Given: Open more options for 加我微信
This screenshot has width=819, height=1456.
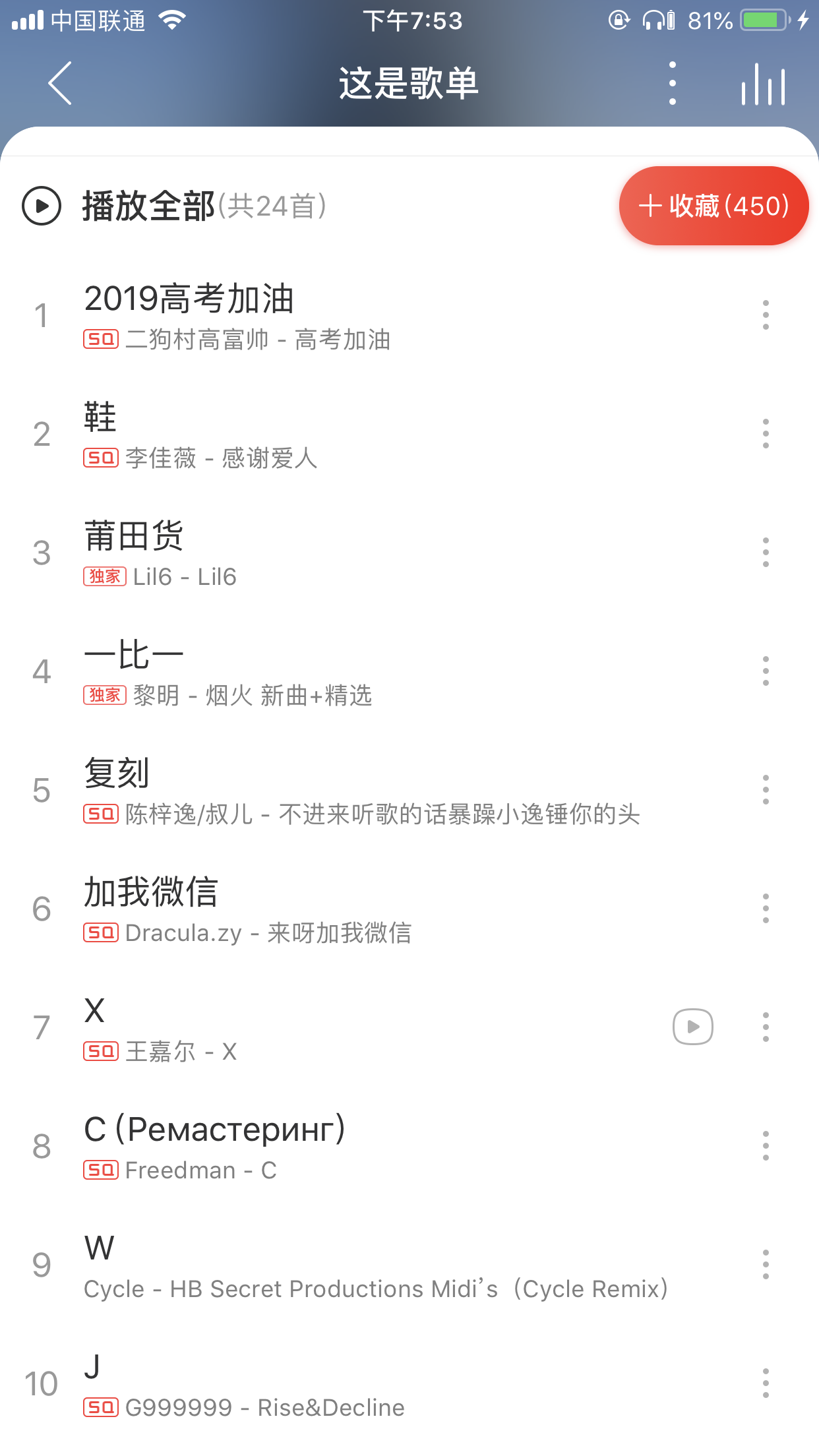Looking at the screenshot, I should pyautogui.click(x=766, y=909).
